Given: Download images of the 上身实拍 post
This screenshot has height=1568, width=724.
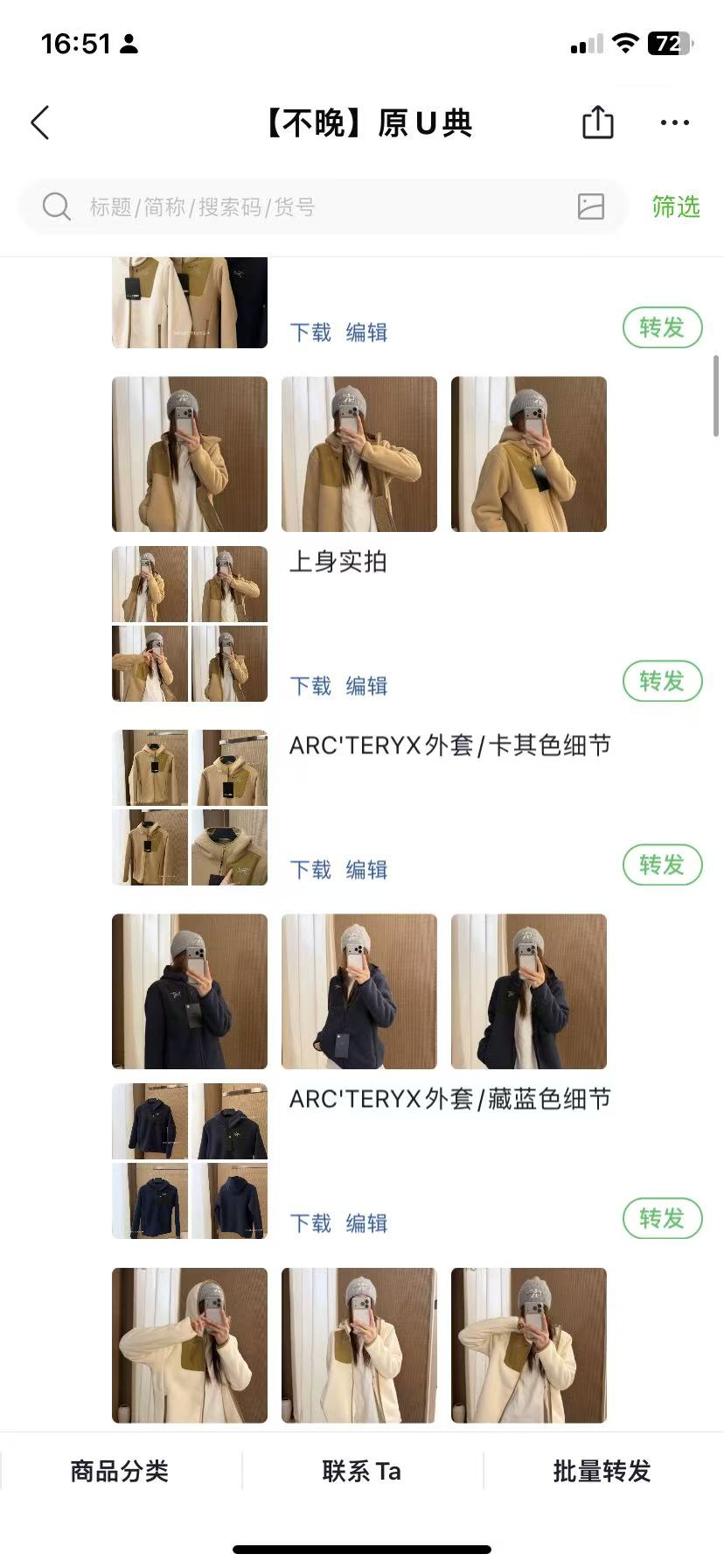Looking at the screenshot, I should click(x=310, y=686).
